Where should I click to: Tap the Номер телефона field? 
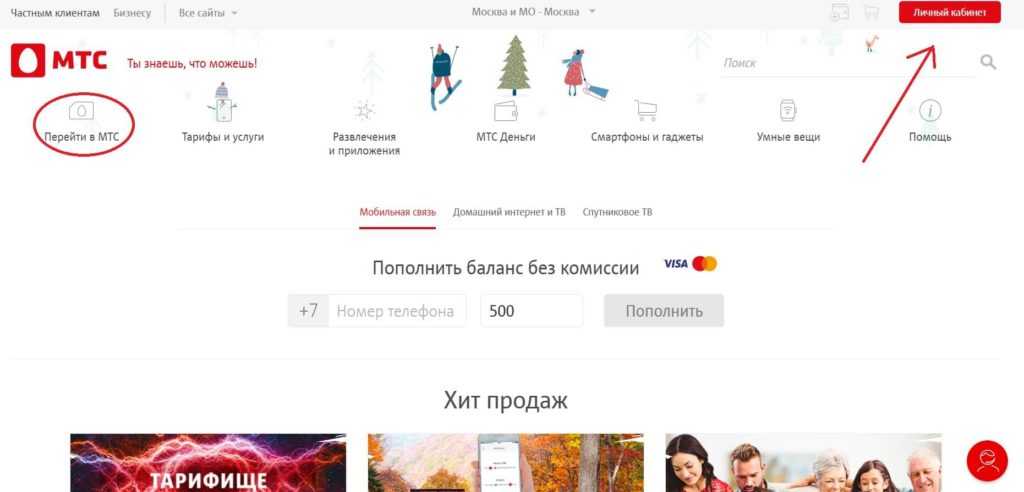(396, 311)
